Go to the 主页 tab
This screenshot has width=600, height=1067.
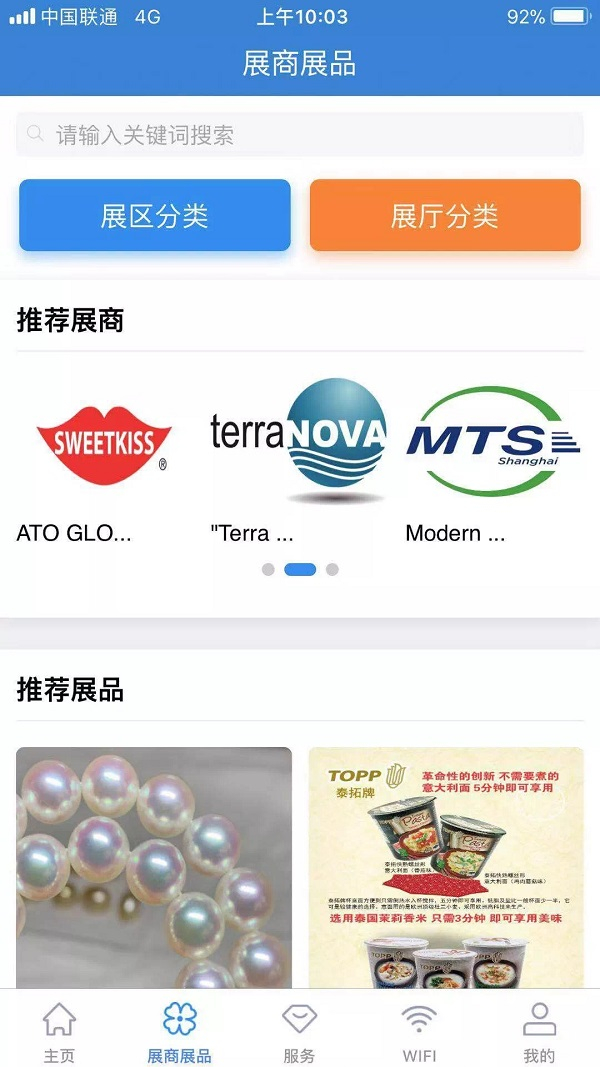pyautogui.click(x=59, y=1030)
